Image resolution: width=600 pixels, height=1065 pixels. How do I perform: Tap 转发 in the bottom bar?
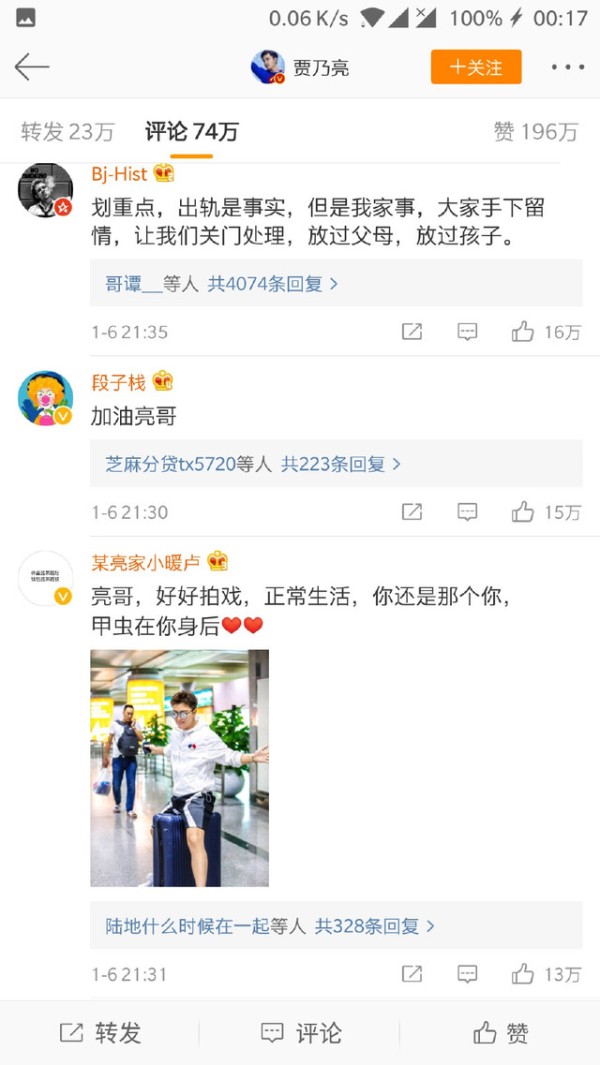pos(100,1033)
